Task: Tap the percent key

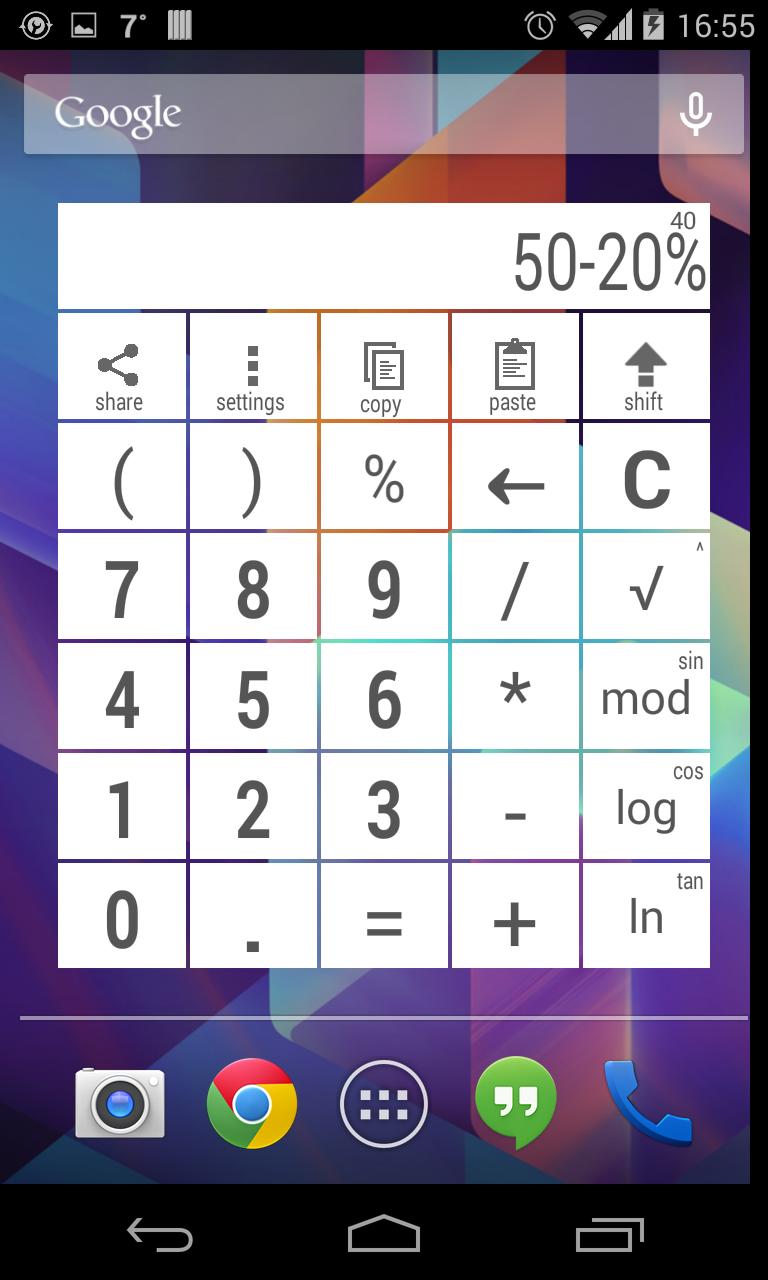Action: click(384, 476)
